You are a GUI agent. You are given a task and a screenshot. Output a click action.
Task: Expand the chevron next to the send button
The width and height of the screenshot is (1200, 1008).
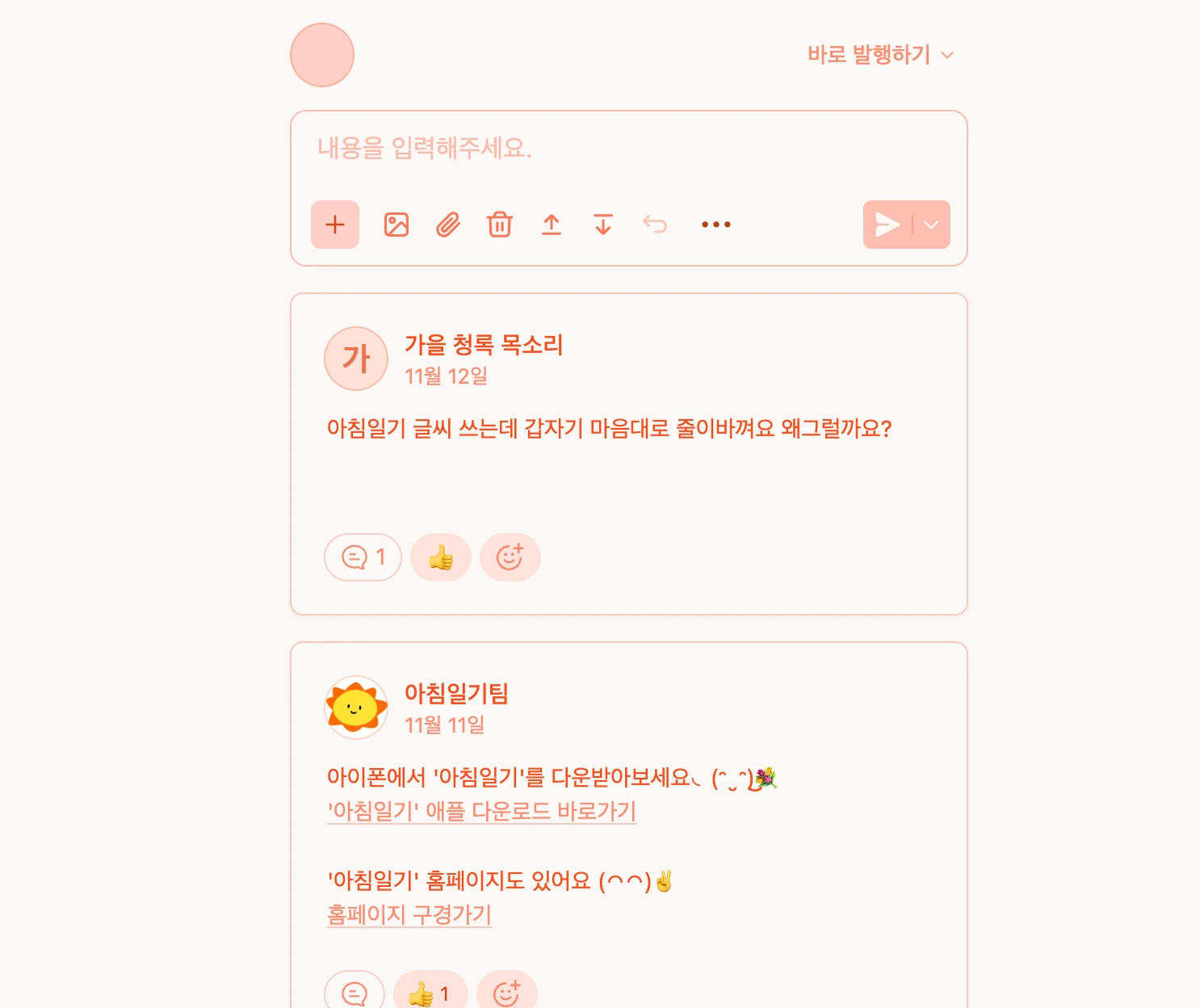pyautogui.click(x=932, y=225)
